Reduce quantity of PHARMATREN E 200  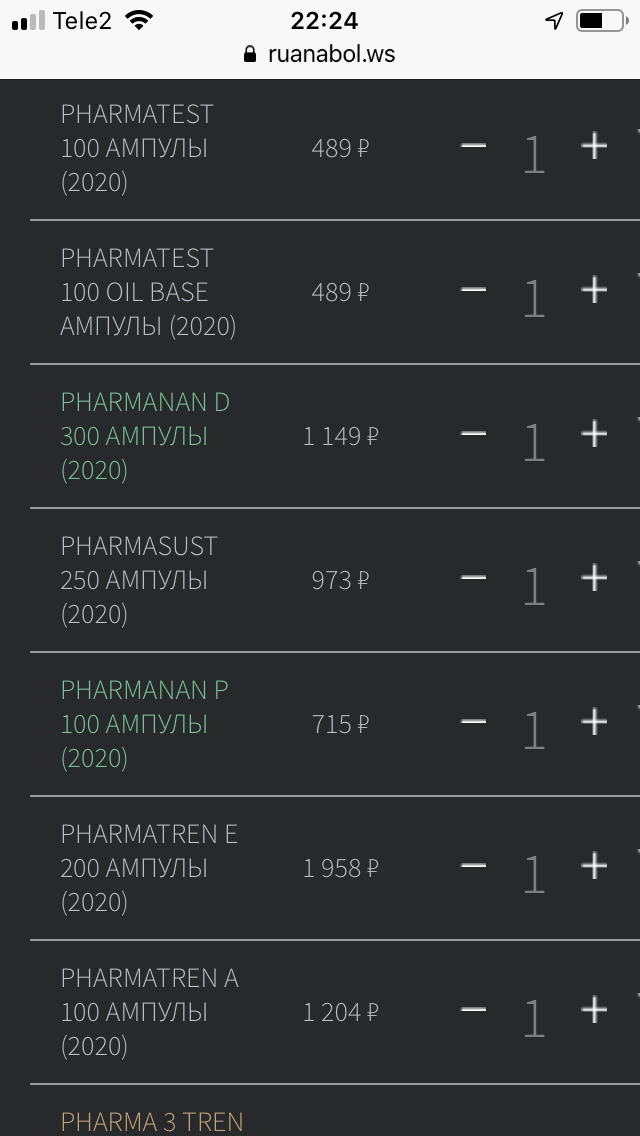(x=473, y=866)
